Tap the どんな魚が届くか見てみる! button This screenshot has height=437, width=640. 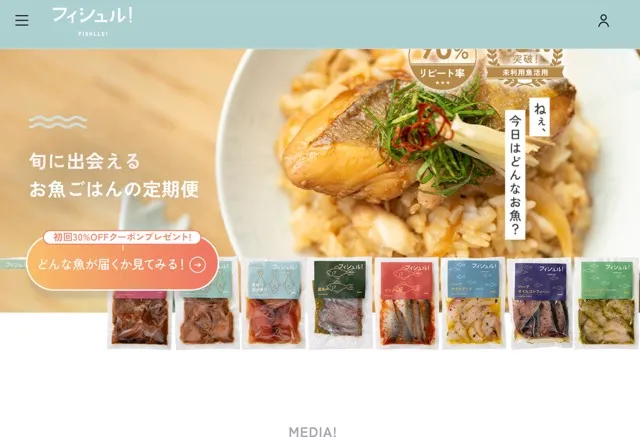pyautogui.click(x=122, y=265)
